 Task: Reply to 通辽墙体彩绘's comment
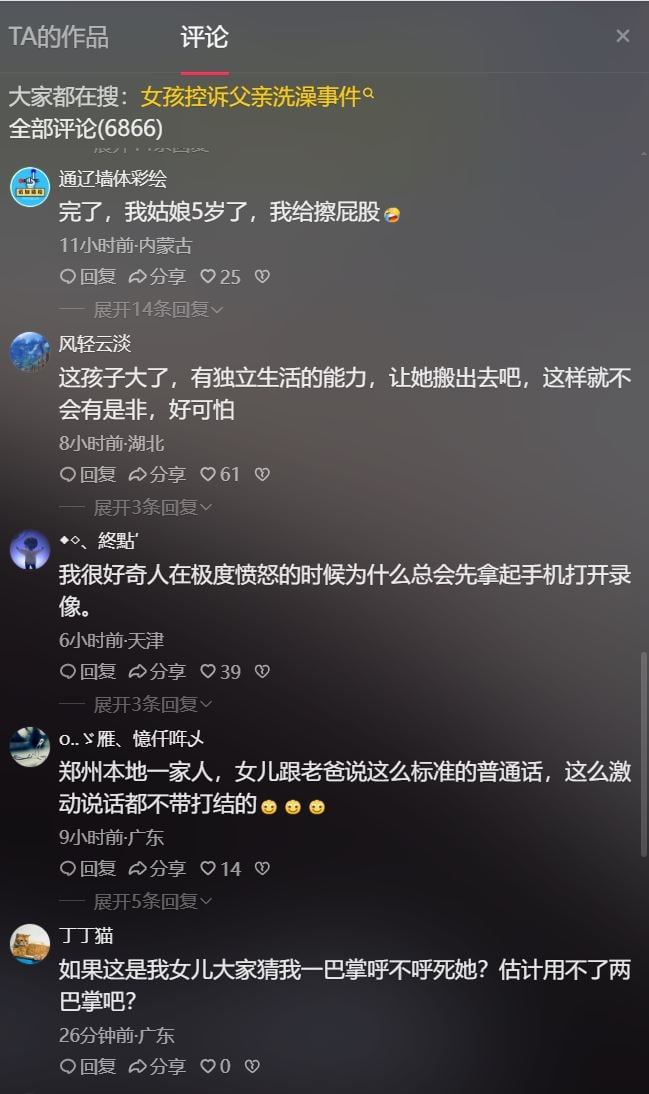[88, 277]
